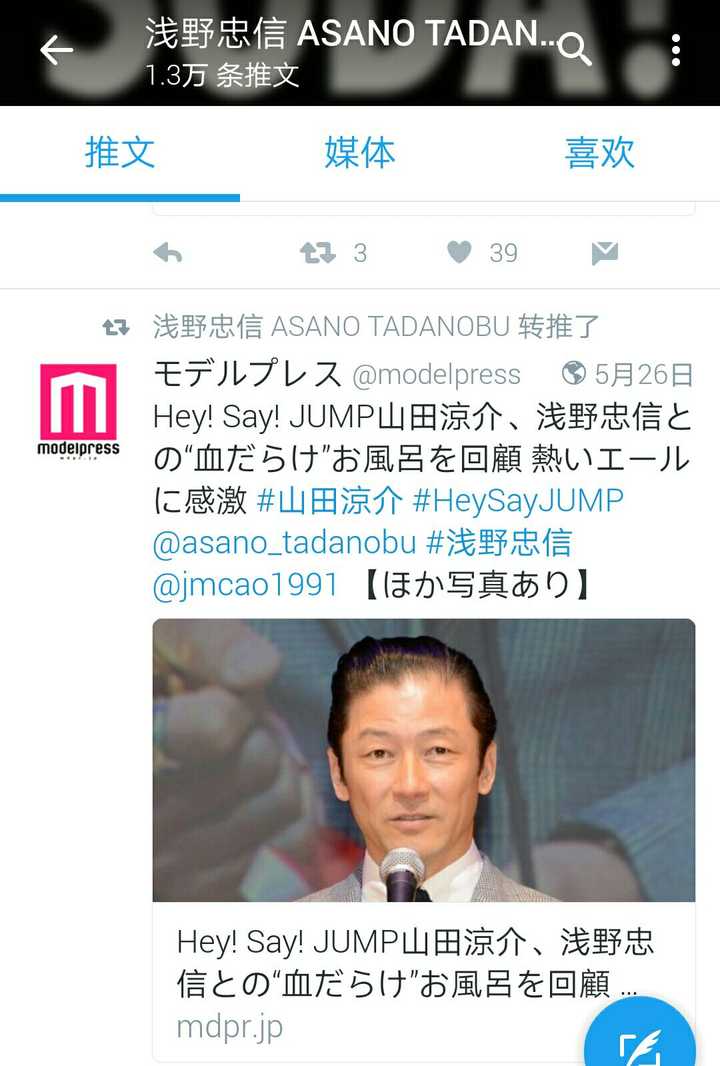
Task: Send the tweet via direct message
Action: tap(604, 253)
